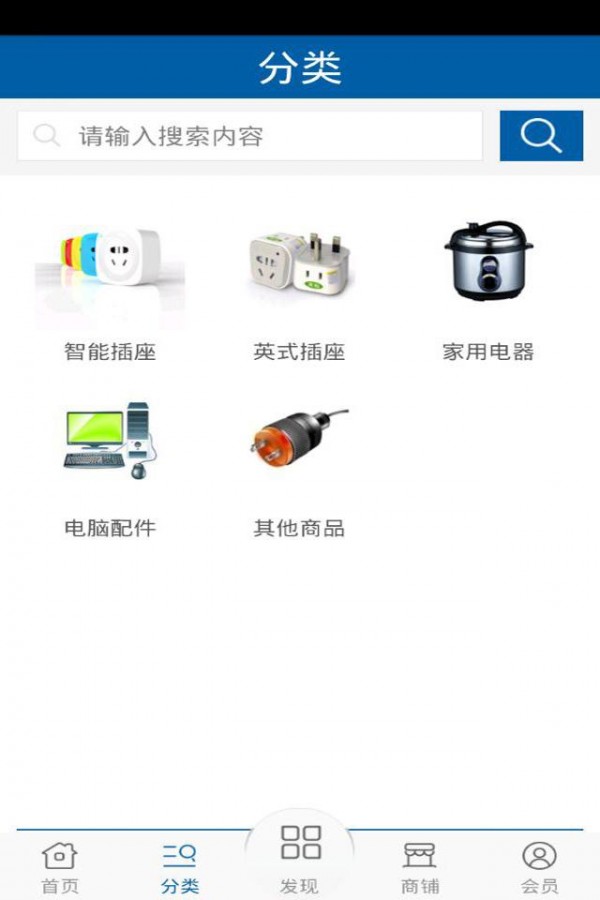
Task: Tap the search input field
Action: click(x=250, y=136)
